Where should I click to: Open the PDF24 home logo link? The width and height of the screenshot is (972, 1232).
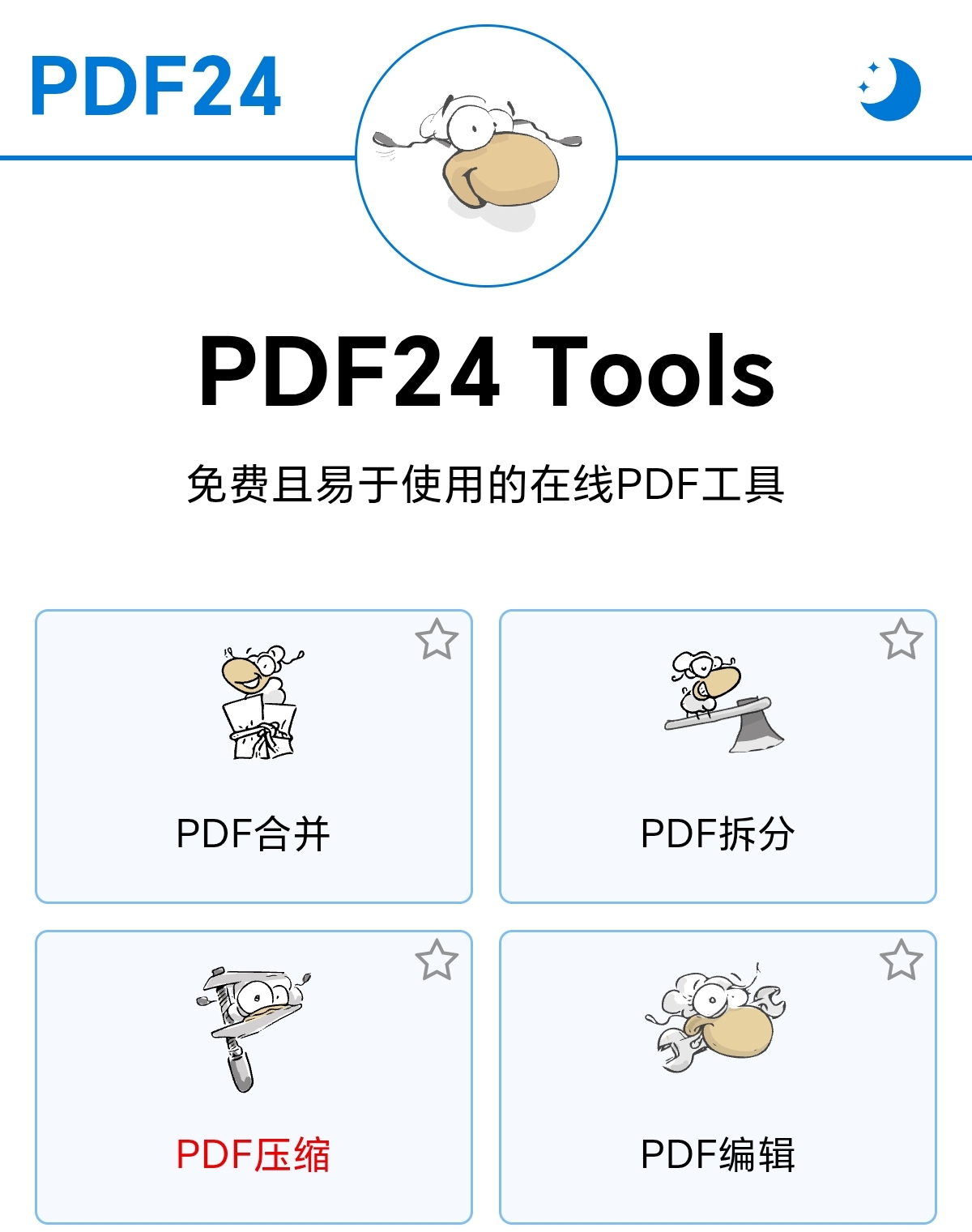156,87
